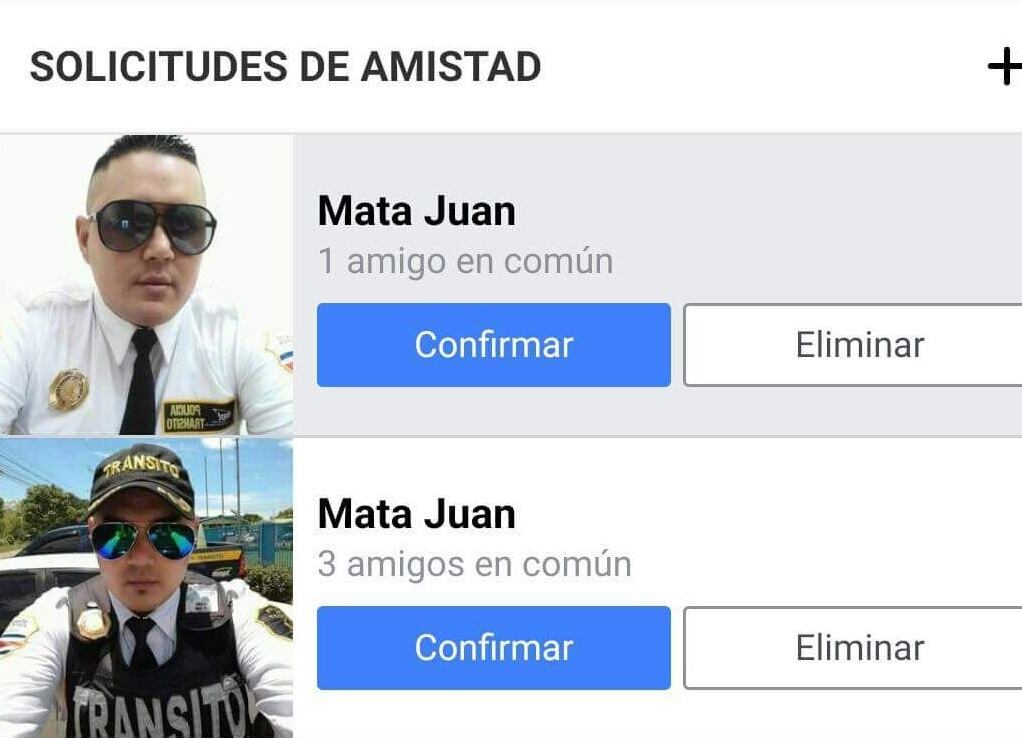Open profile photo of Mata Juan in white shirt

(x=146, y=285)
